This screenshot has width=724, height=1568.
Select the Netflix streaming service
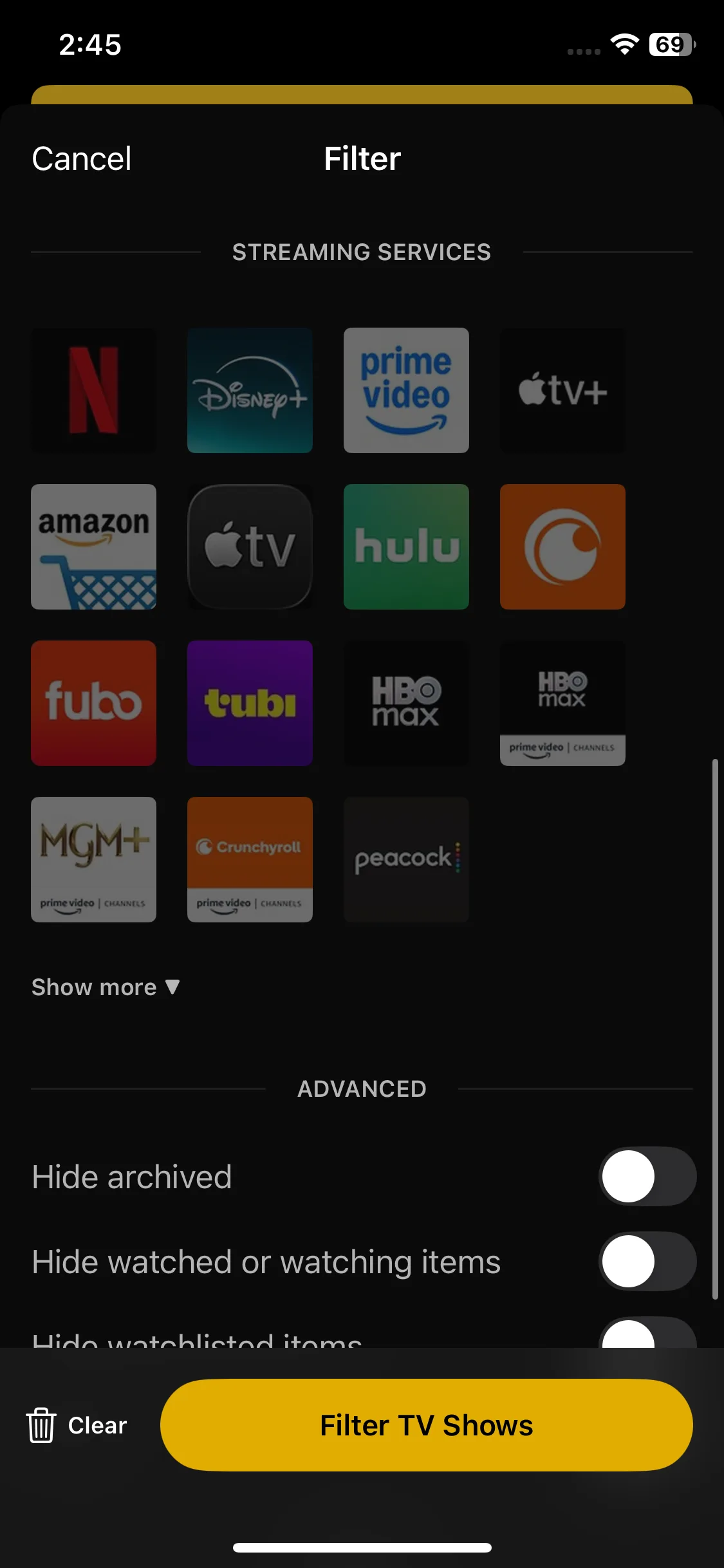[94, 390]
